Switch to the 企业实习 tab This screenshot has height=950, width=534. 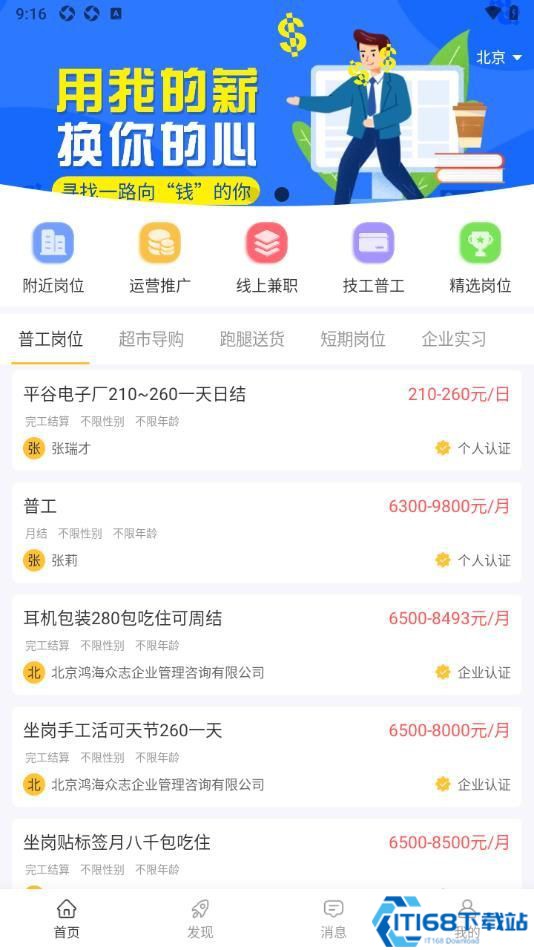click(x=454, y=339)
